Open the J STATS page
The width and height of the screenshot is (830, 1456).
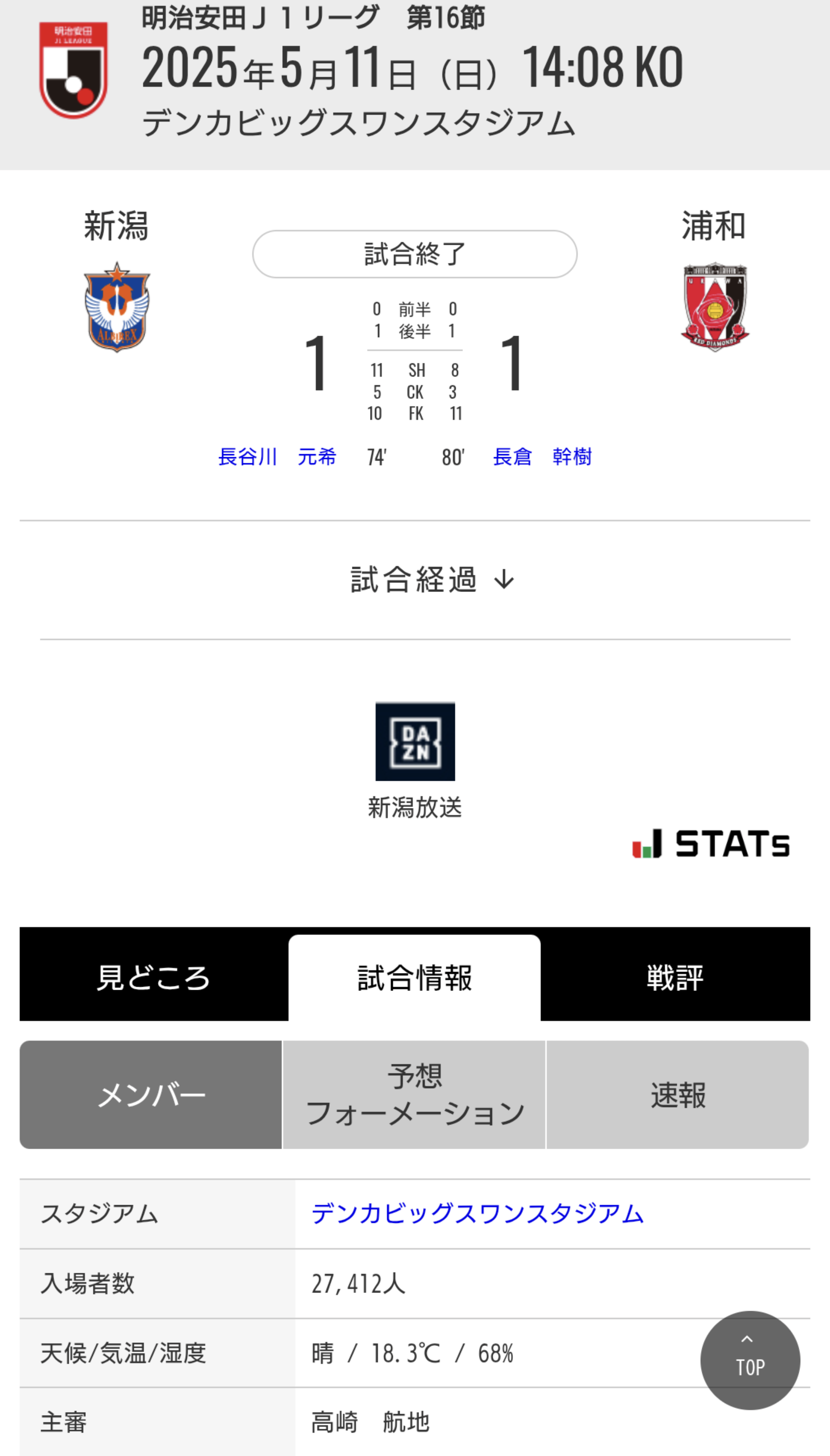pos(711,843)
